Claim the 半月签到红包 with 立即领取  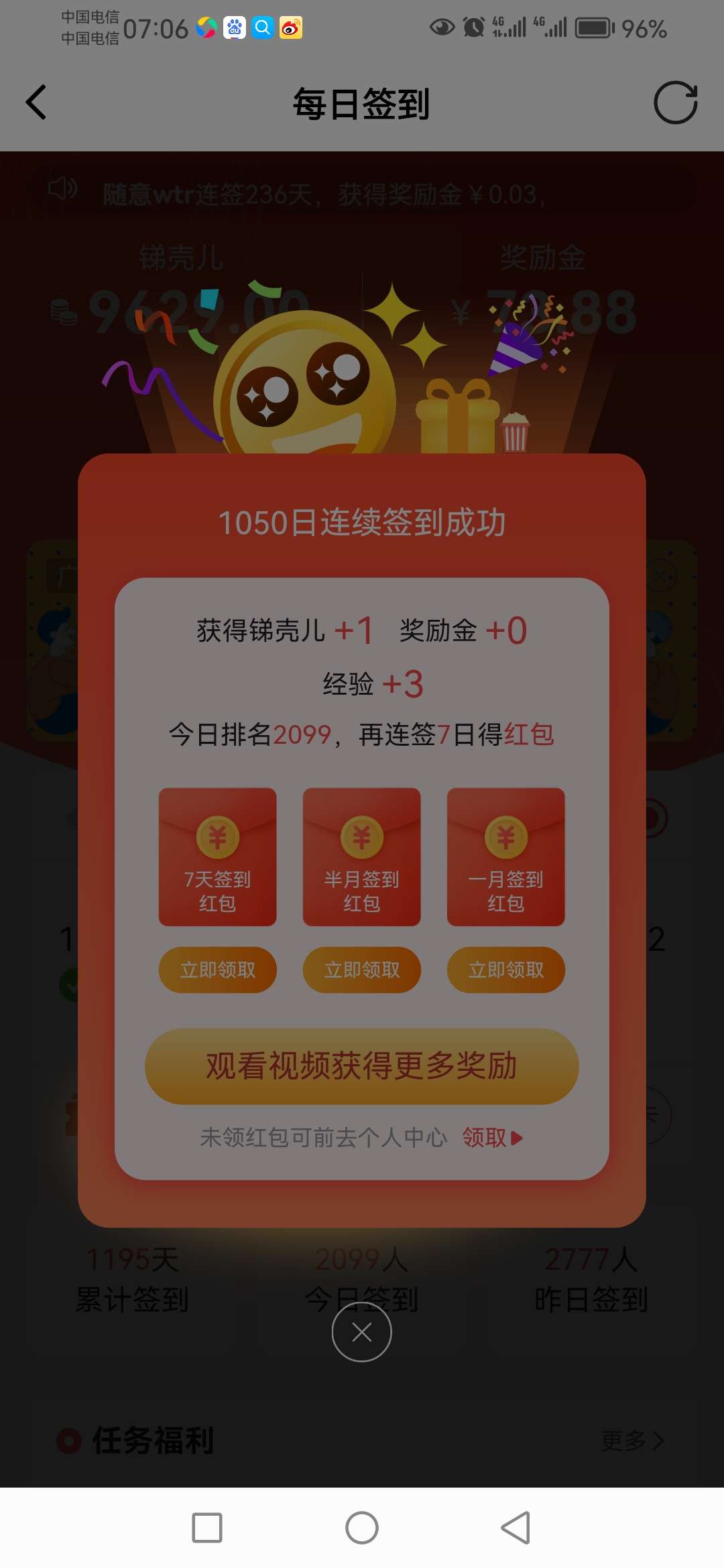point(361,970)
